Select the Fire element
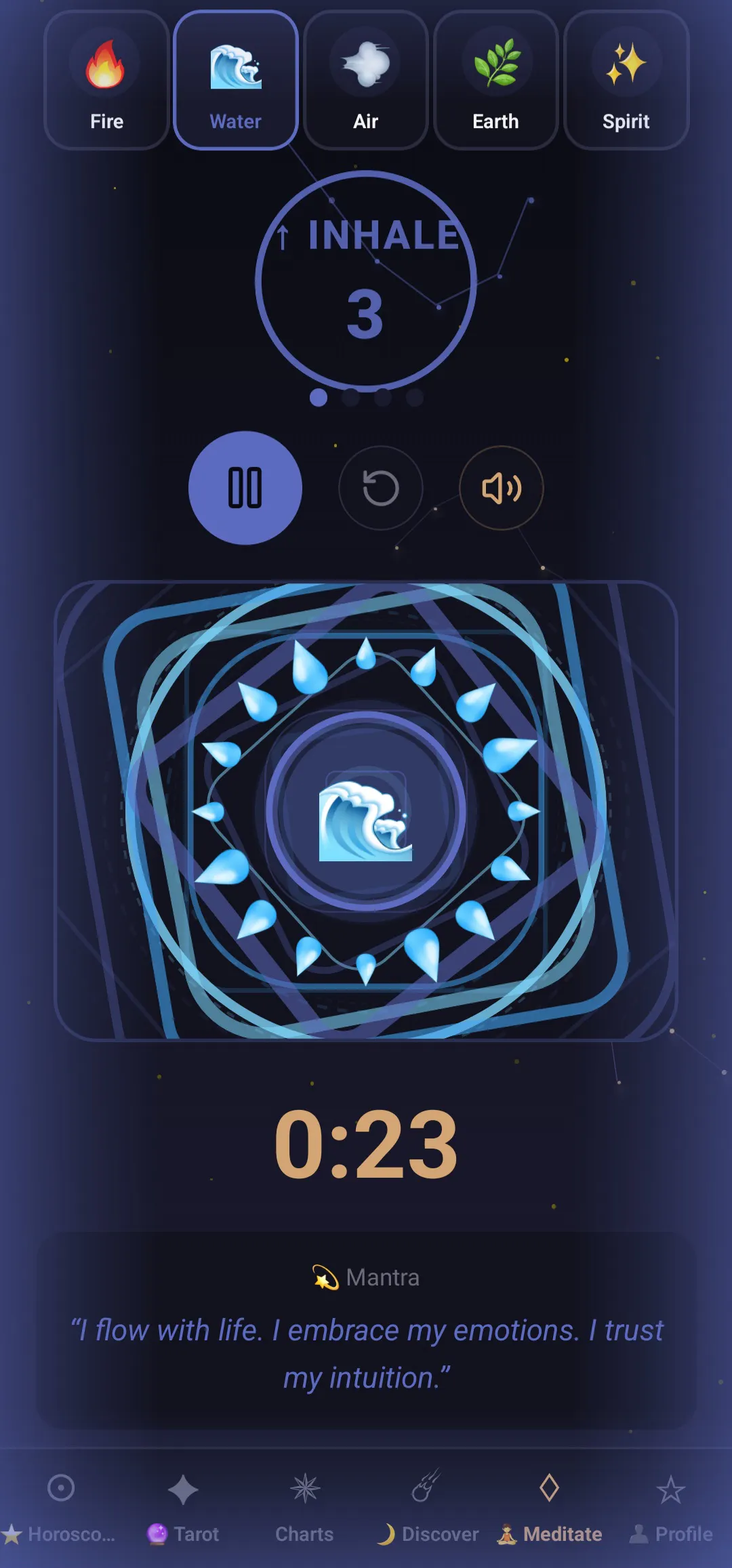Screen dimensions: 732x1568 click(106, 80)
